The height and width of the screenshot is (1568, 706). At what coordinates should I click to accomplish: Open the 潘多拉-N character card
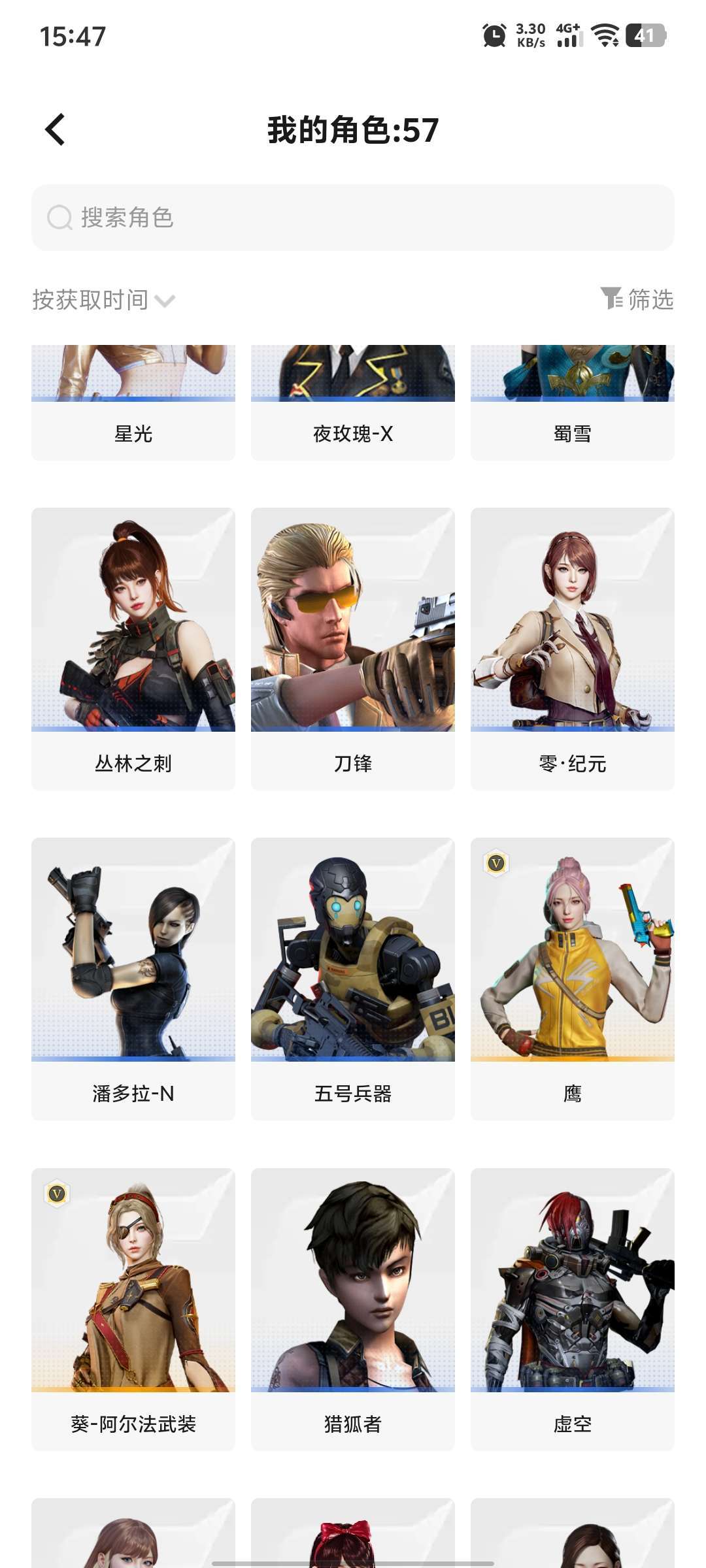(x=133, y=979)
